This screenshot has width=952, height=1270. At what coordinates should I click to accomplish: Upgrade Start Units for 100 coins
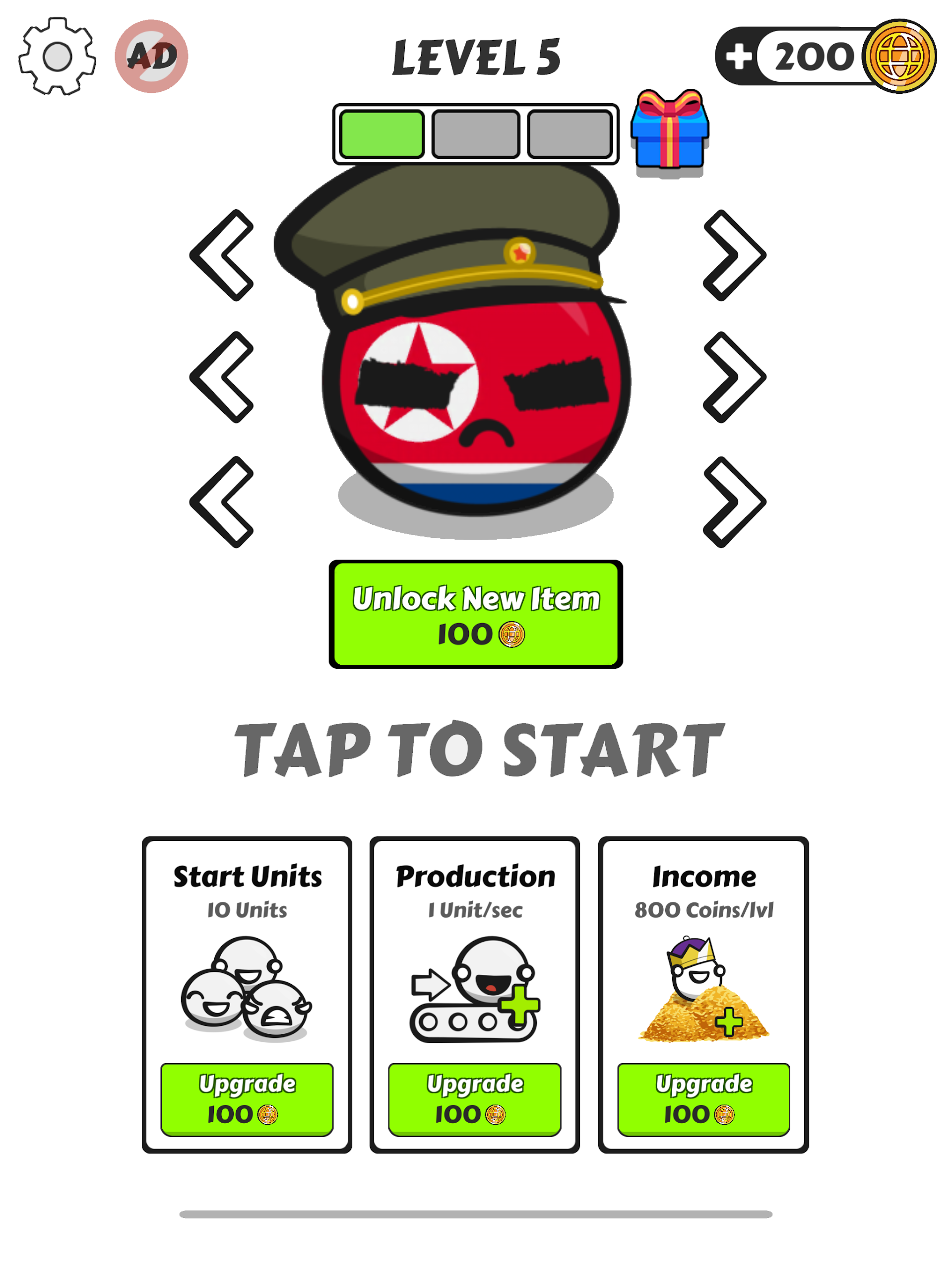(247, 1099)
